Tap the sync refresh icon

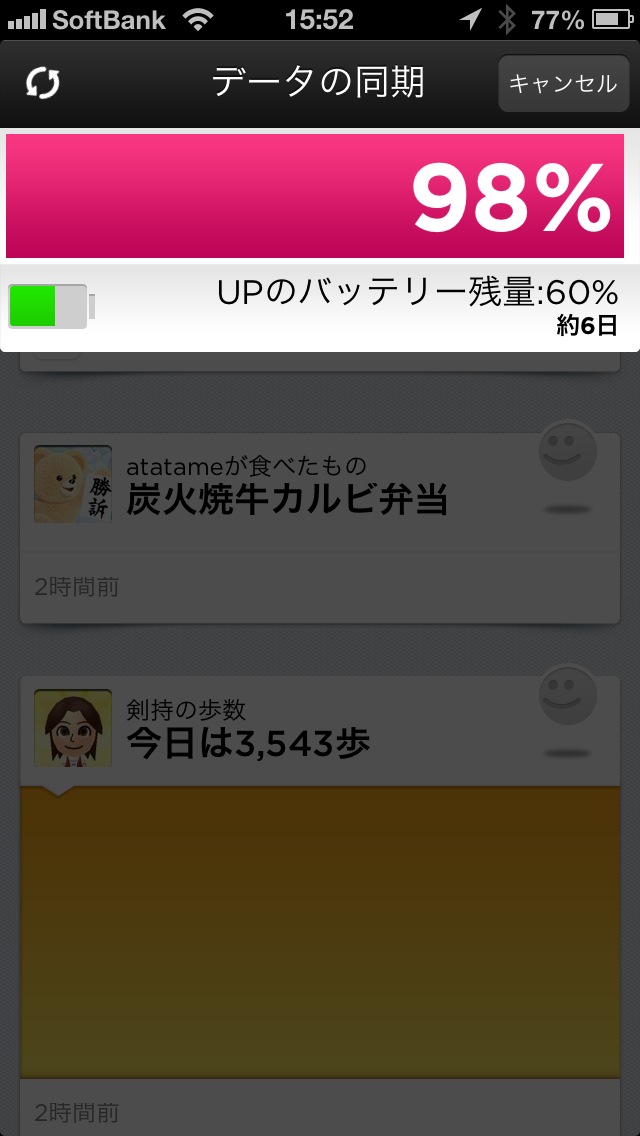43,84
